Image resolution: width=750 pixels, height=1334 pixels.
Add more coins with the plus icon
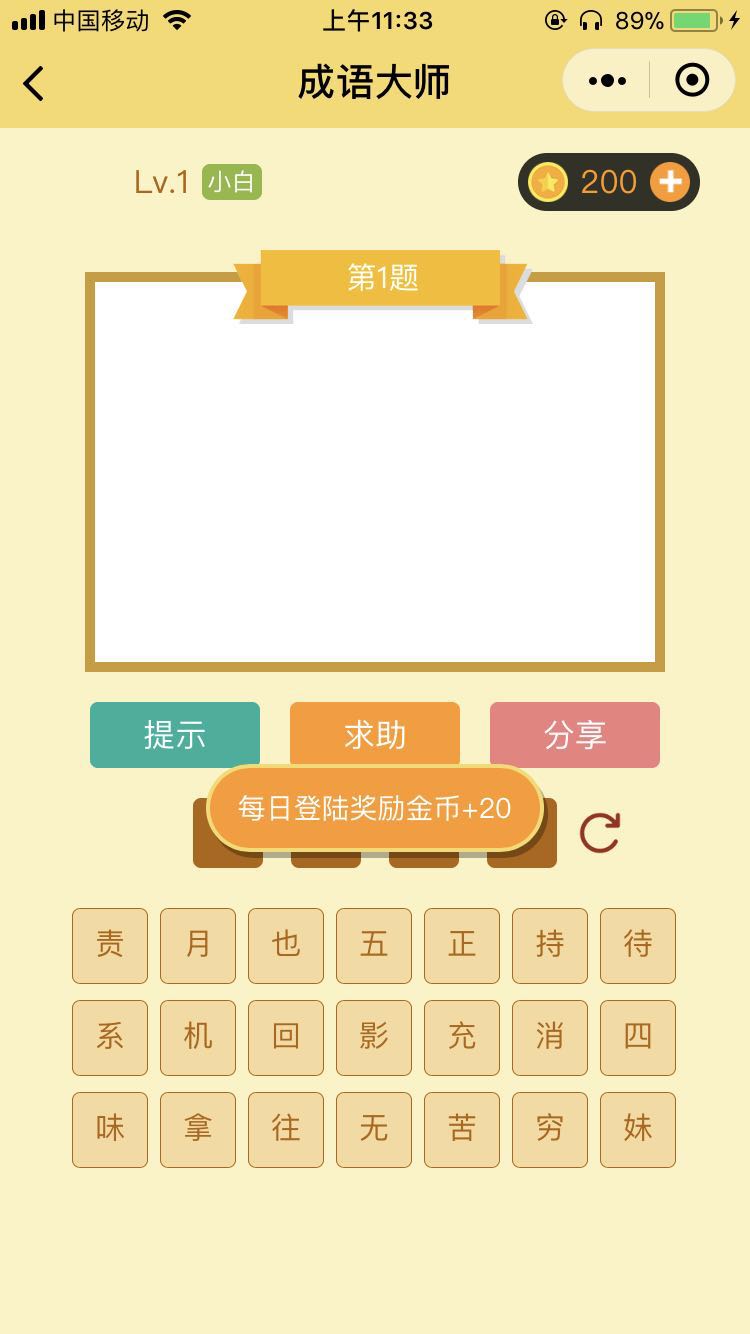pyautogui.click(x=670, y=182)
